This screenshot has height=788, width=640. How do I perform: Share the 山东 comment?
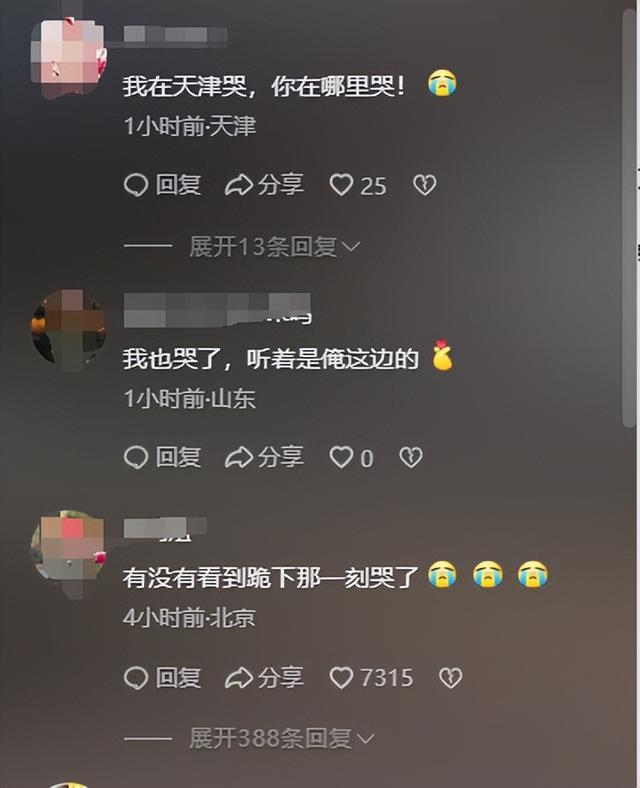pos(264,457)
